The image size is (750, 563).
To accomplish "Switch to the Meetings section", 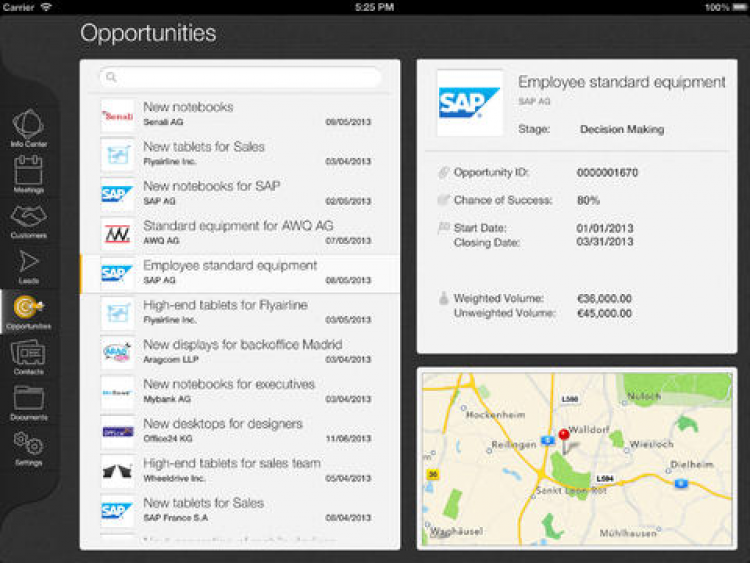I will click(28, 174).
